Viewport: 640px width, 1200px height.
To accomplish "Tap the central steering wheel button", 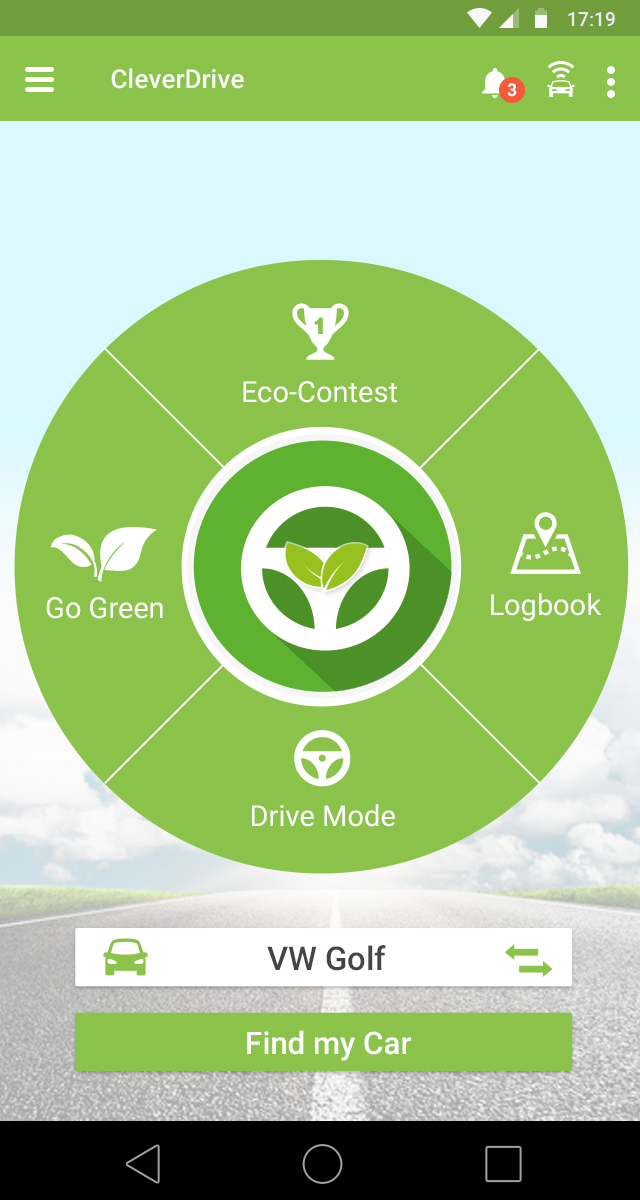I will point(321,568).
